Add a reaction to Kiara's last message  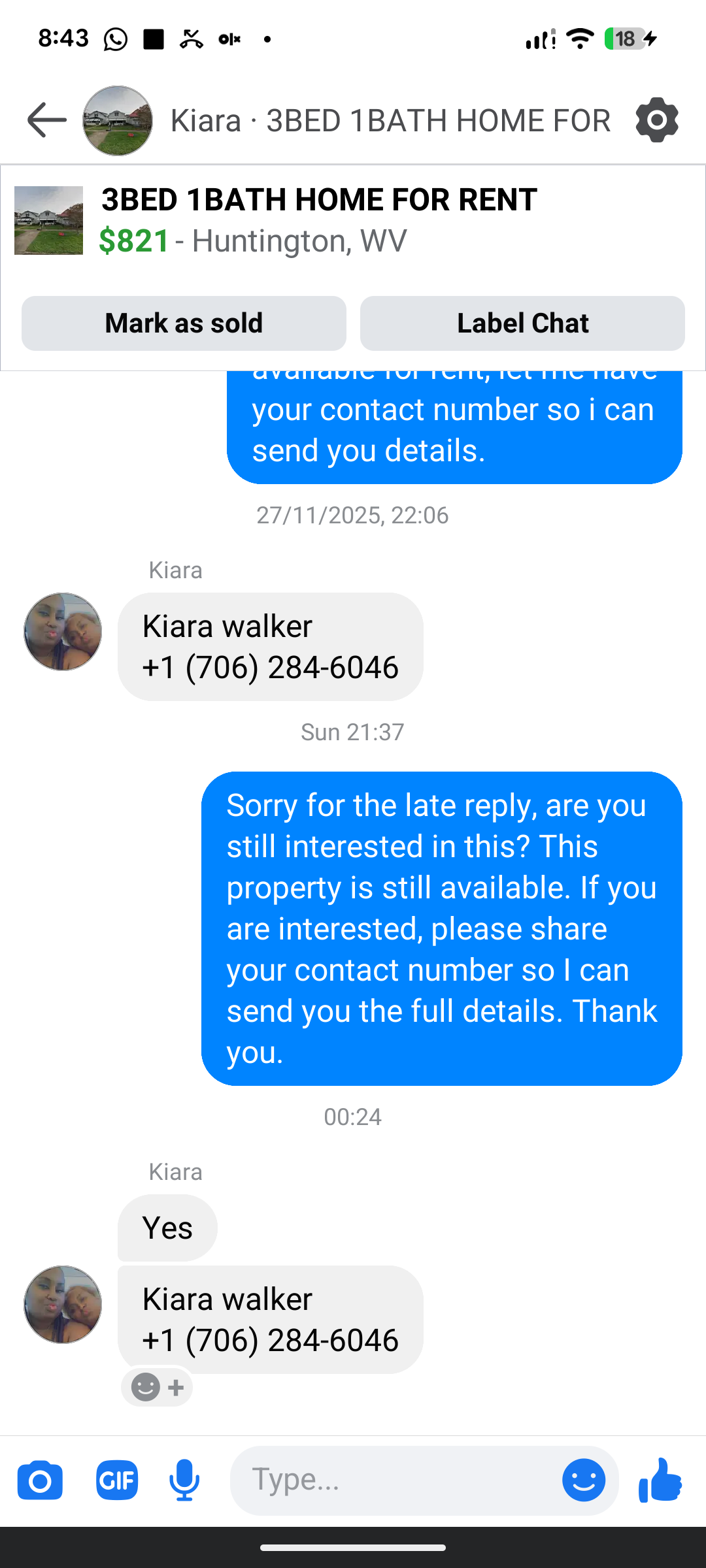click(157, 1387)
